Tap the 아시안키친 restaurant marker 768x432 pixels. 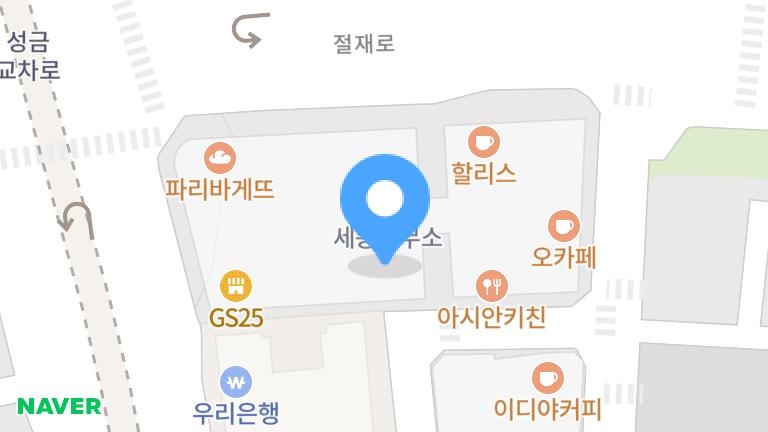point(491,287)
